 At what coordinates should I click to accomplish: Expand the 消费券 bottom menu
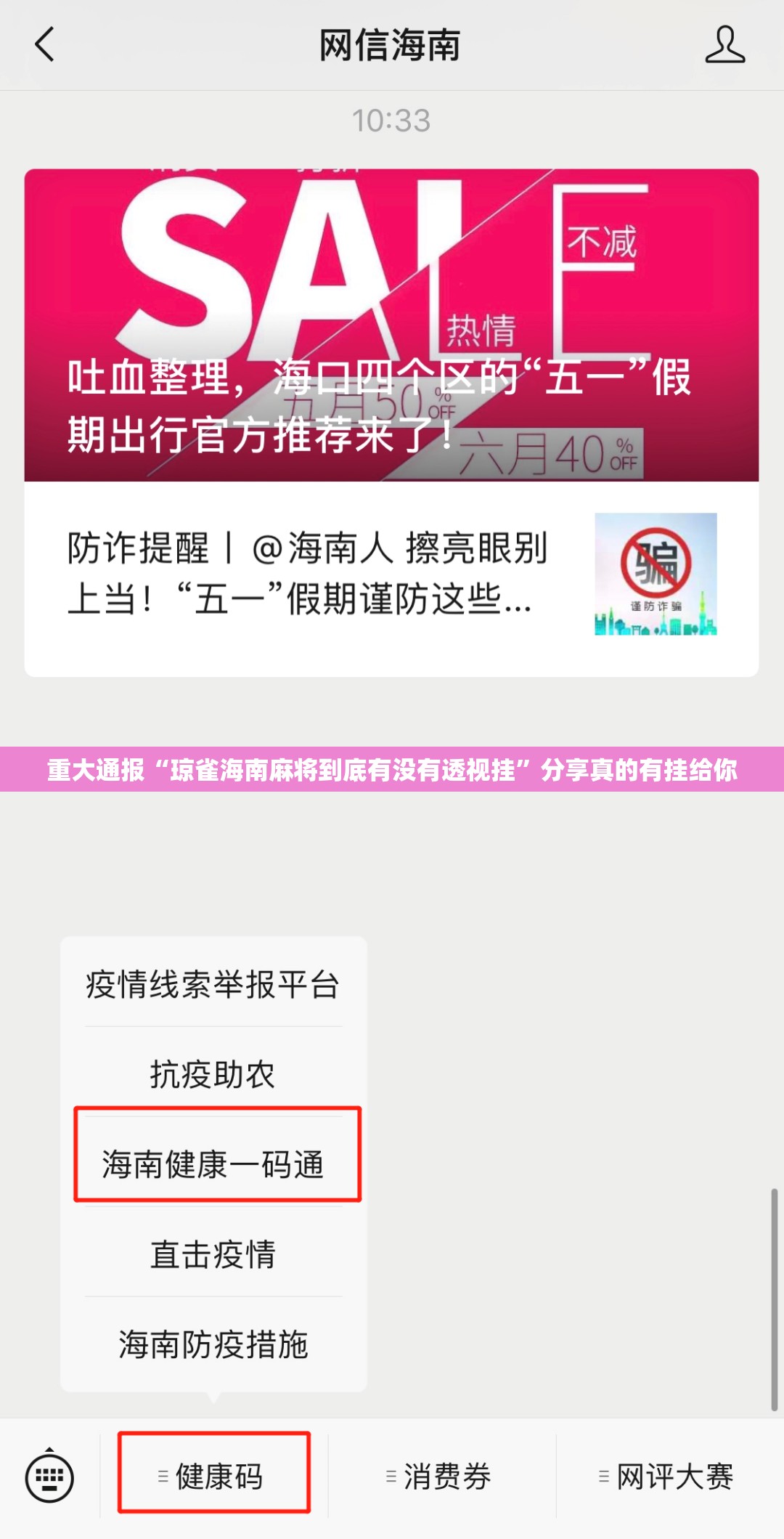[x=441, y=1476]
